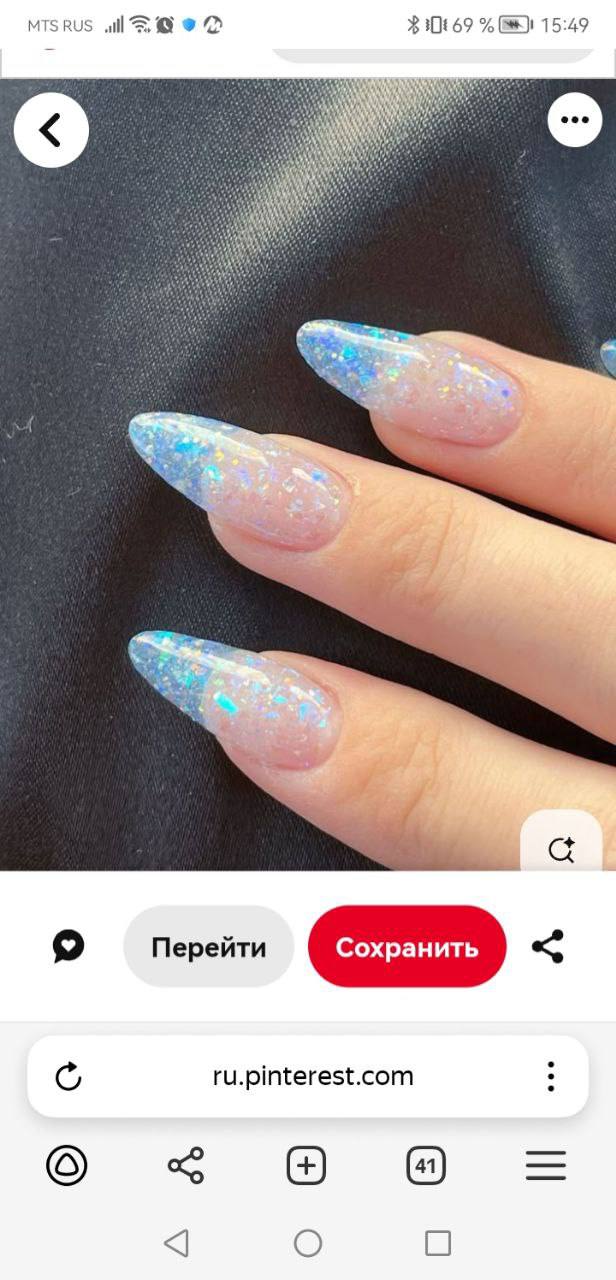Open the Alice assistant in the browser
The image size is (616, 1280).
[67, 1165]
